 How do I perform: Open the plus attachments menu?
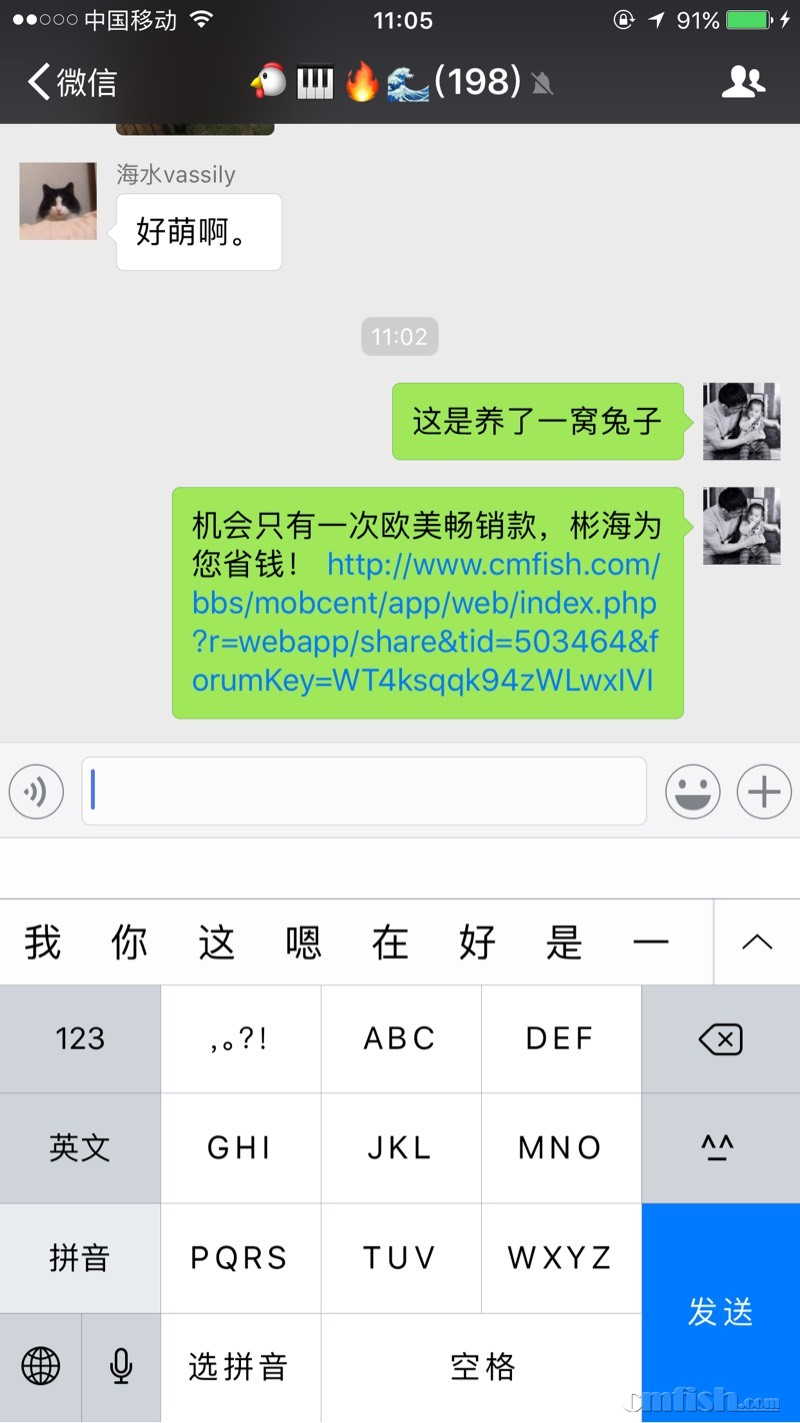764,792
